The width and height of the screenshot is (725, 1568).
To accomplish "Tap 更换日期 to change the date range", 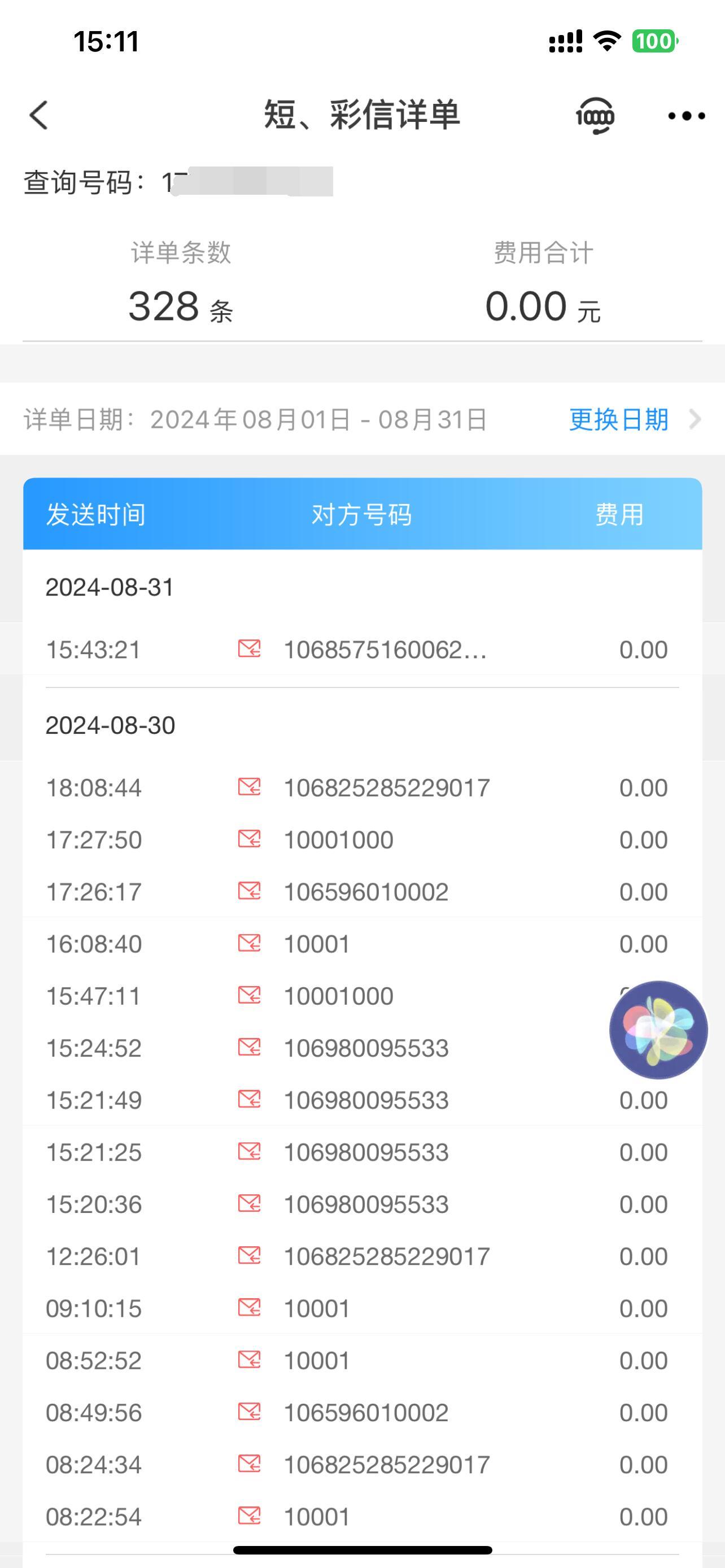I will pos(619,419).
